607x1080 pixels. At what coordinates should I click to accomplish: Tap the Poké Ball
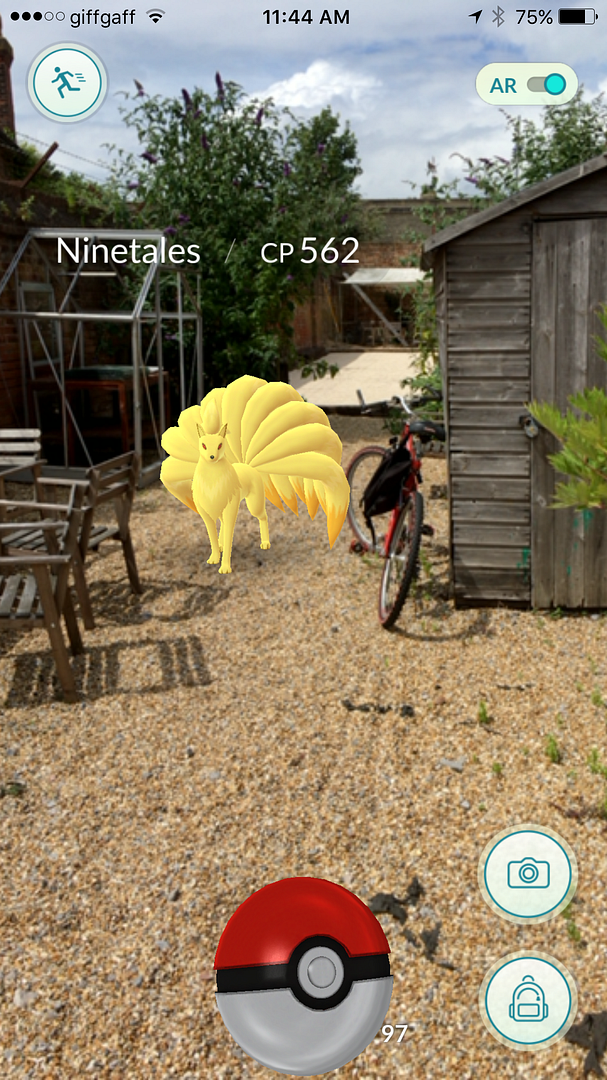(303, 976)
